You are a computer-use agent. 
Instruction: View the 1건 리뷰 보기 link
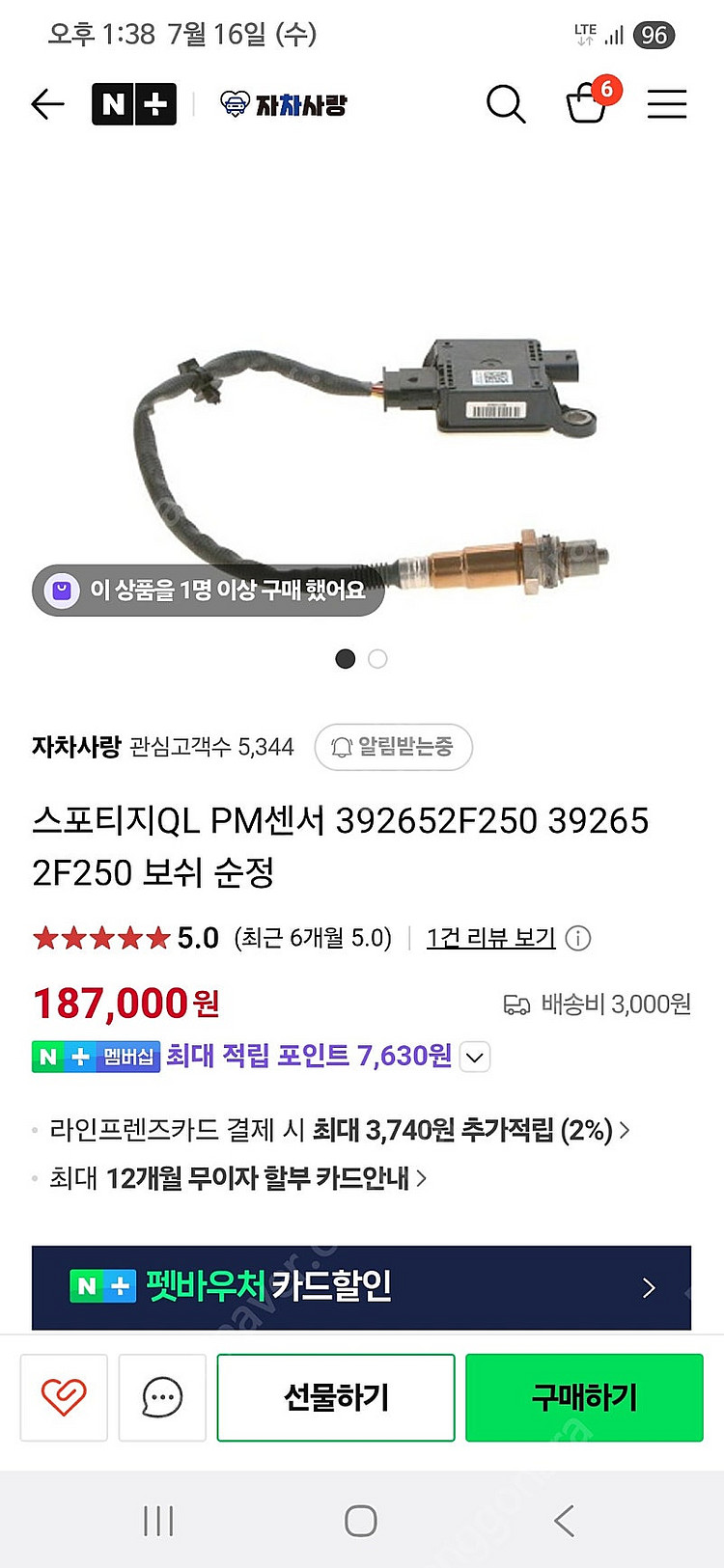click(x=490, y=938)
